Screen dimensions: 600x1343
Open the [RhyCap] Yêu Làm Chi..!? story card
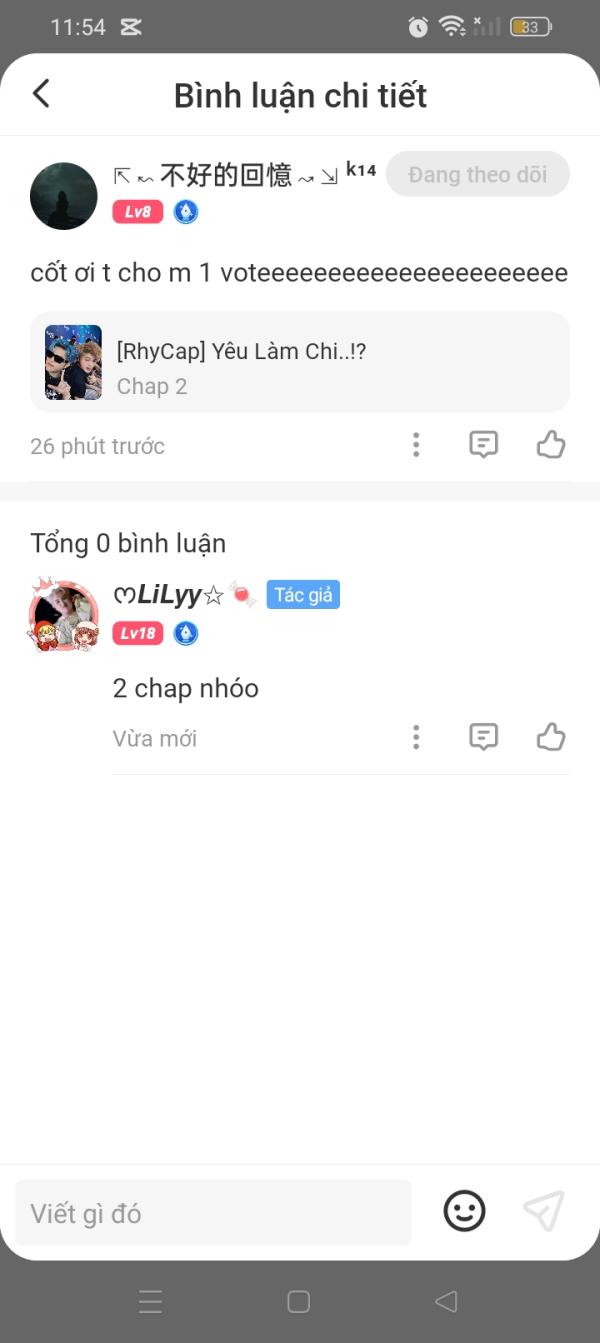(x=300, y=362)
